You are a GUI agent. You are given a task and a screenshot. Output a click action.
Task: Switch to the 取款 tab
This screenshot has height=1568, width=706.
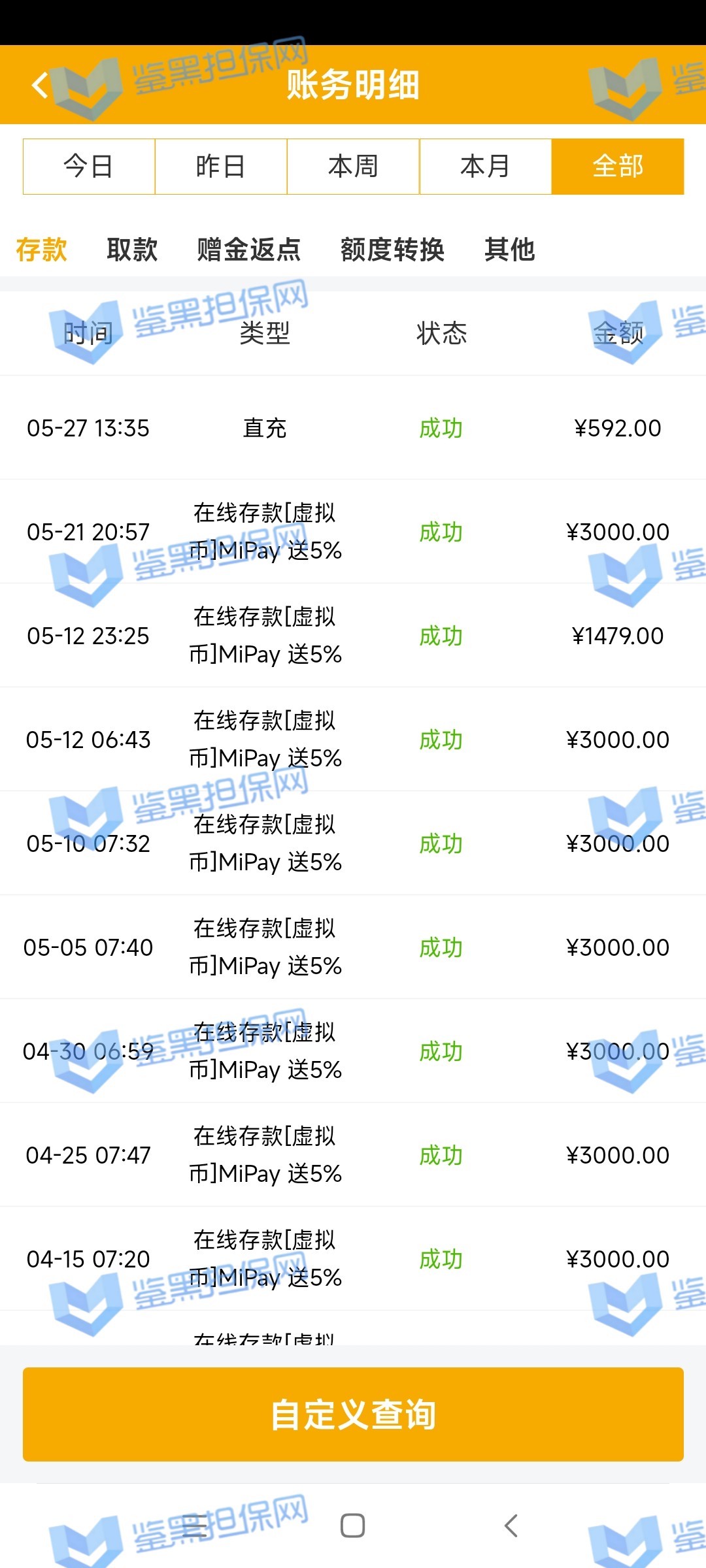[132, 250]
